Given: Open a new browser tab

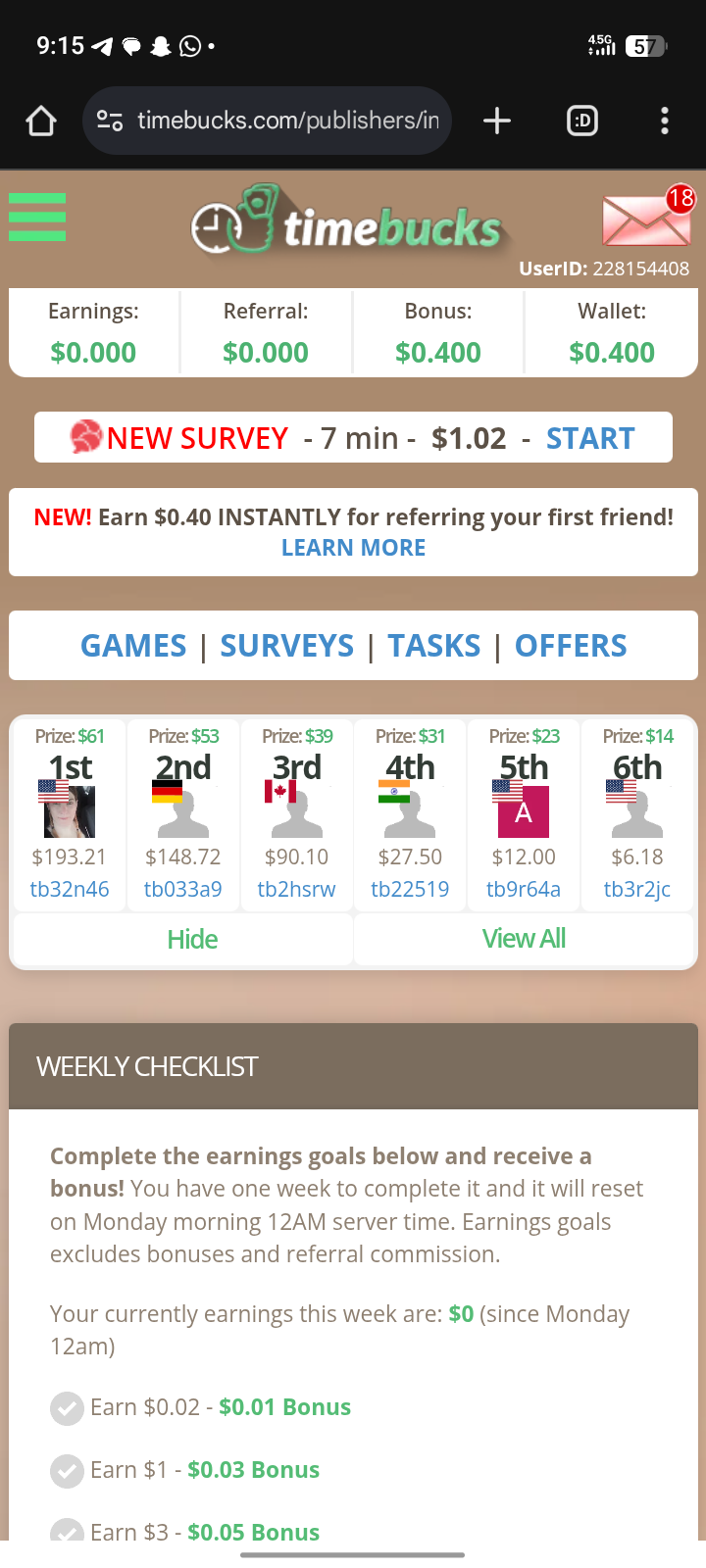Looking at the screenshot, I should [497, 122].
